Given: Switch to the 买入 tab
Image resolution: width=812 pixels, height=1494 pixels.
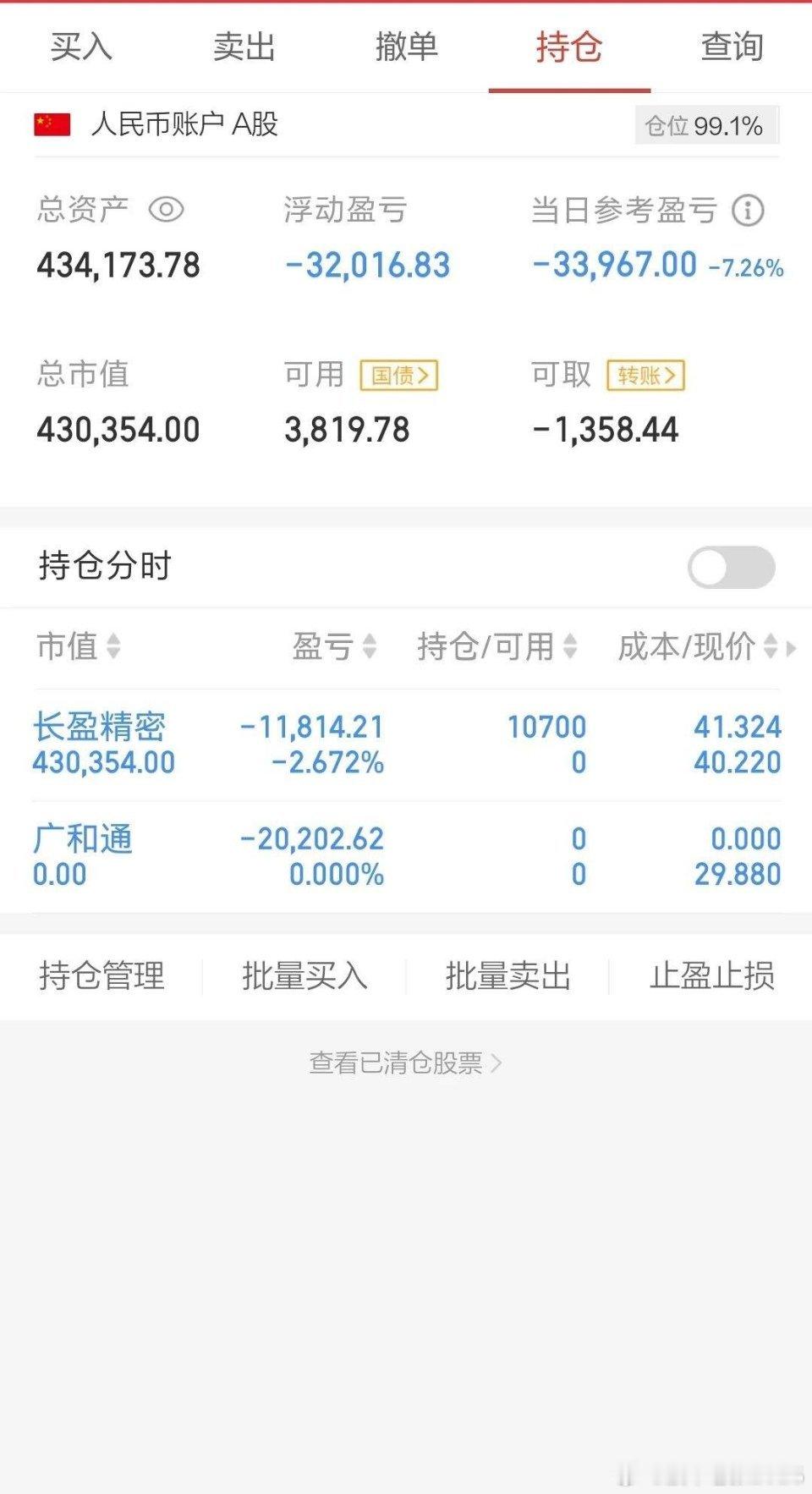Looking at the screenshot, I should point(82,48).
